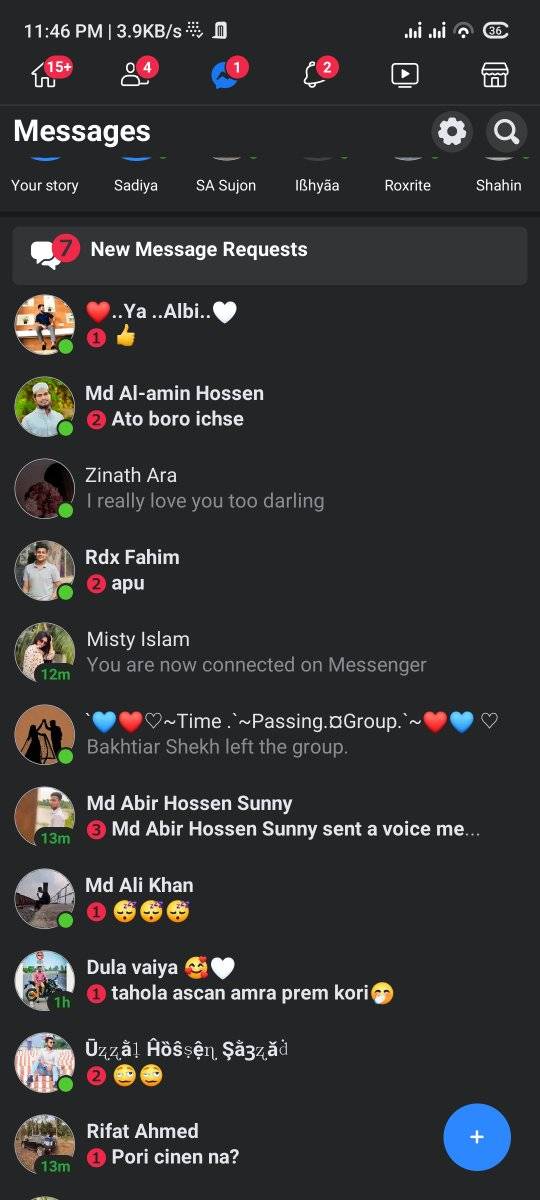
Task: Open the friend requests tab
Action: click(135, 74)
